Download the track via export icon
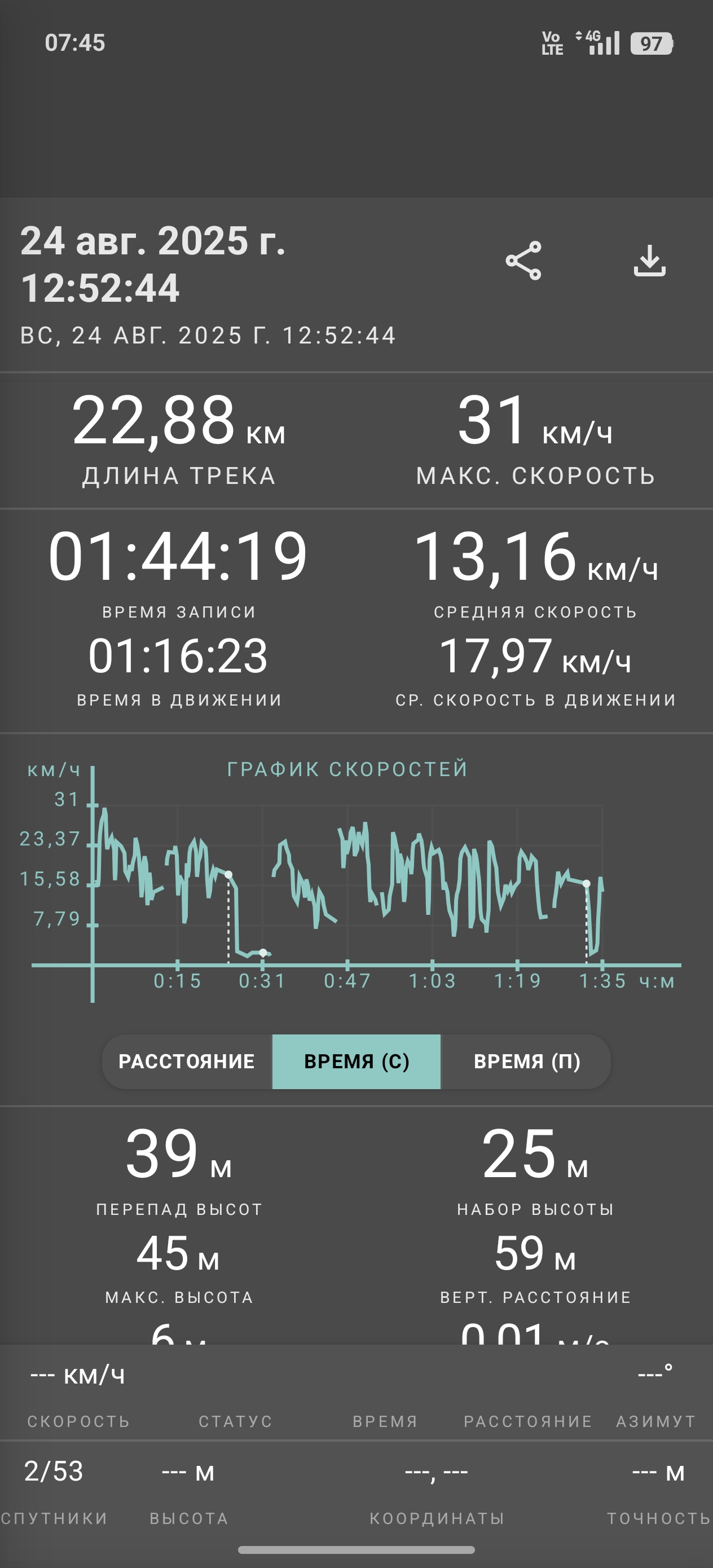Image resolution: width=713 pixels, height=1568 pixels. point(650,261)
